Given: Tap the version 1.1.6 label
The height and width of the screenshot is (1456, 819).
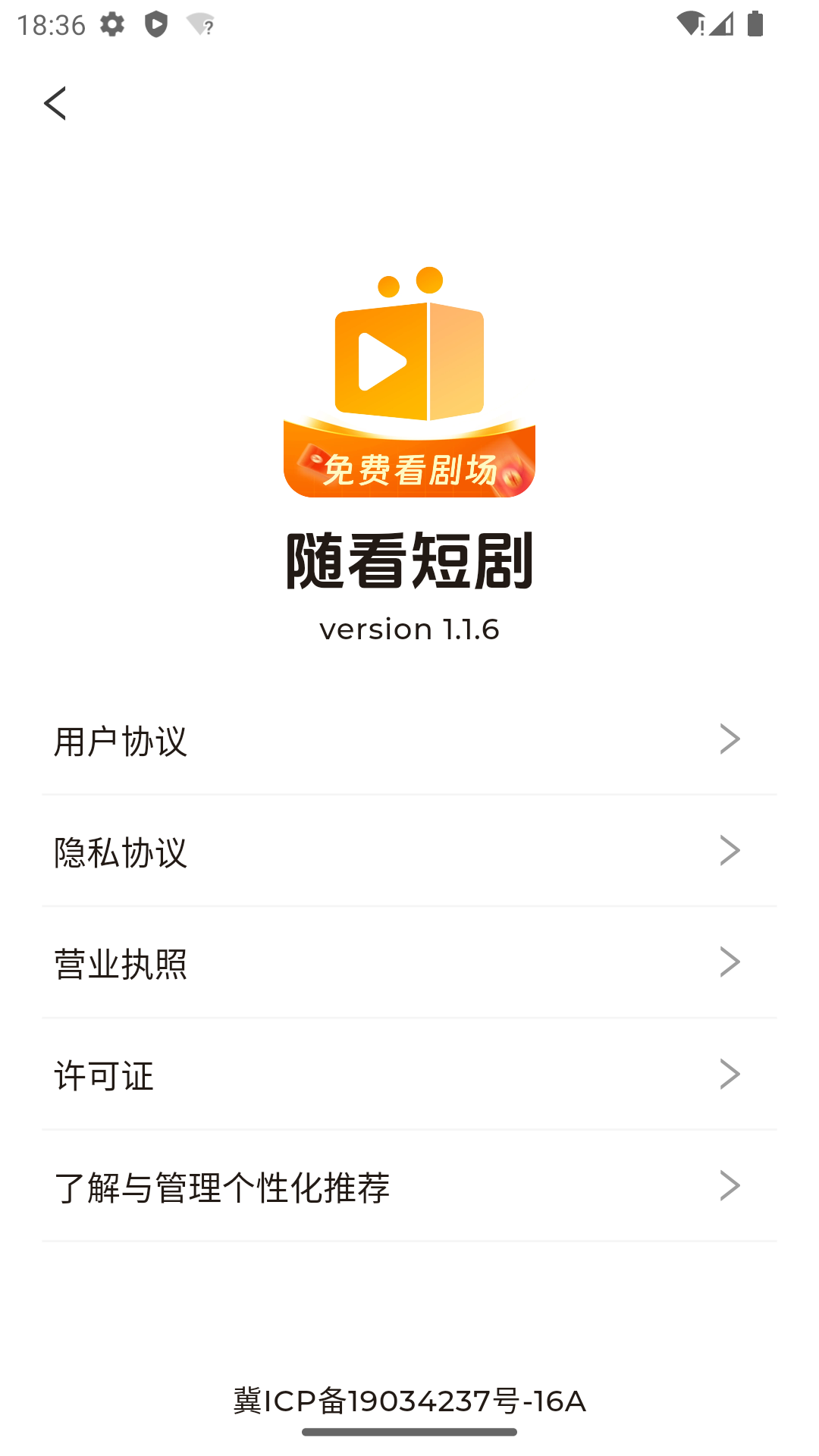Looking at the screenshot, I should (x=409, y=629).
